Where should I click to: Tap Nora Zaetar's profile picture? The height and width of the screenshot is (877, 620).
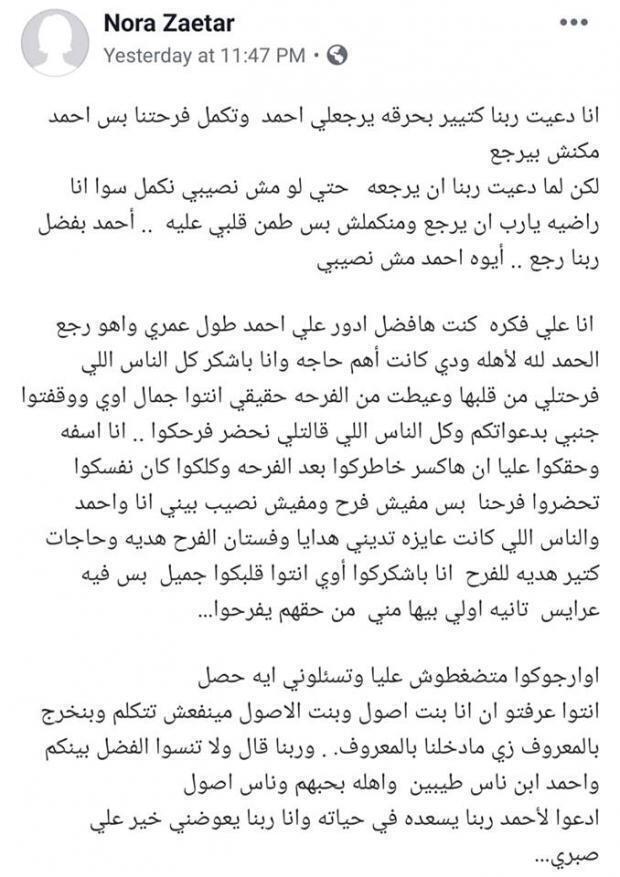(55, 42)
